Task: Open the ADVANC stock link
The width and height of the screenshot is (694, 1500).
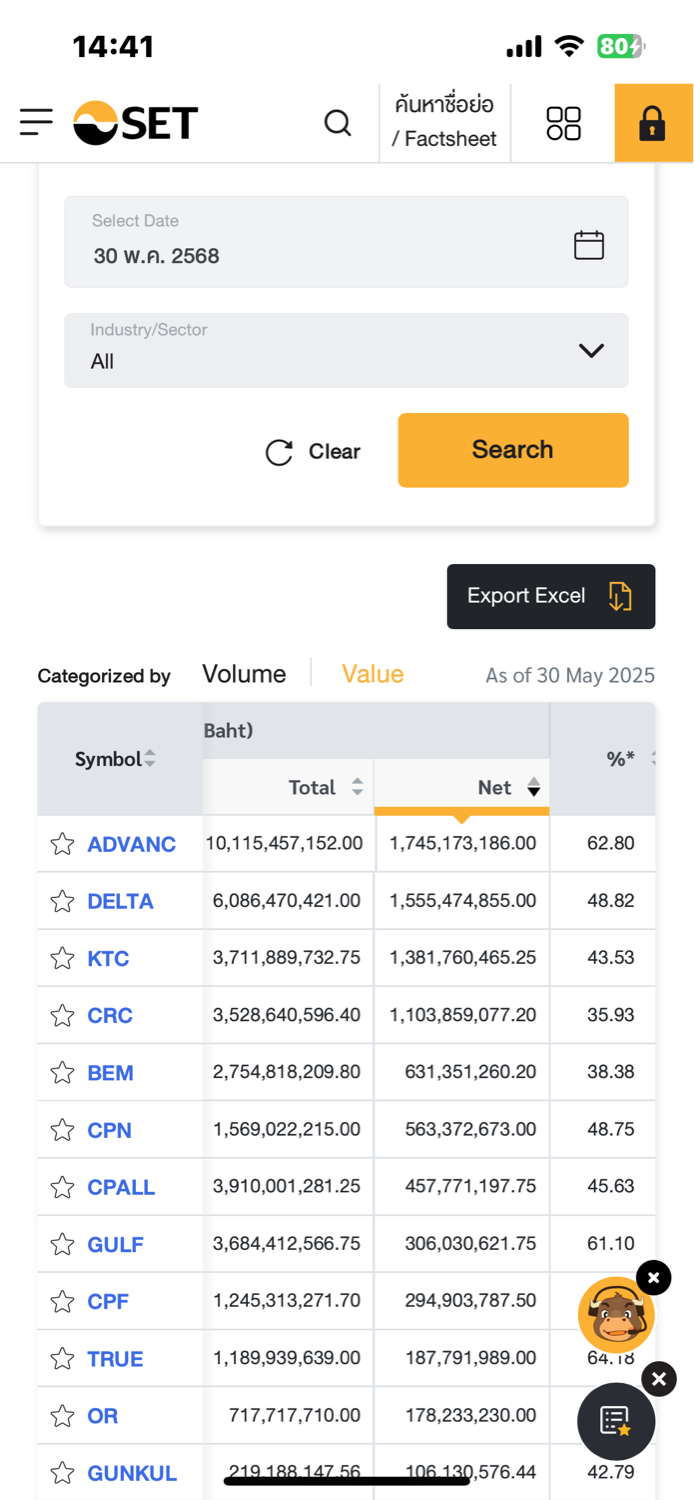Action: click(131, 844)
